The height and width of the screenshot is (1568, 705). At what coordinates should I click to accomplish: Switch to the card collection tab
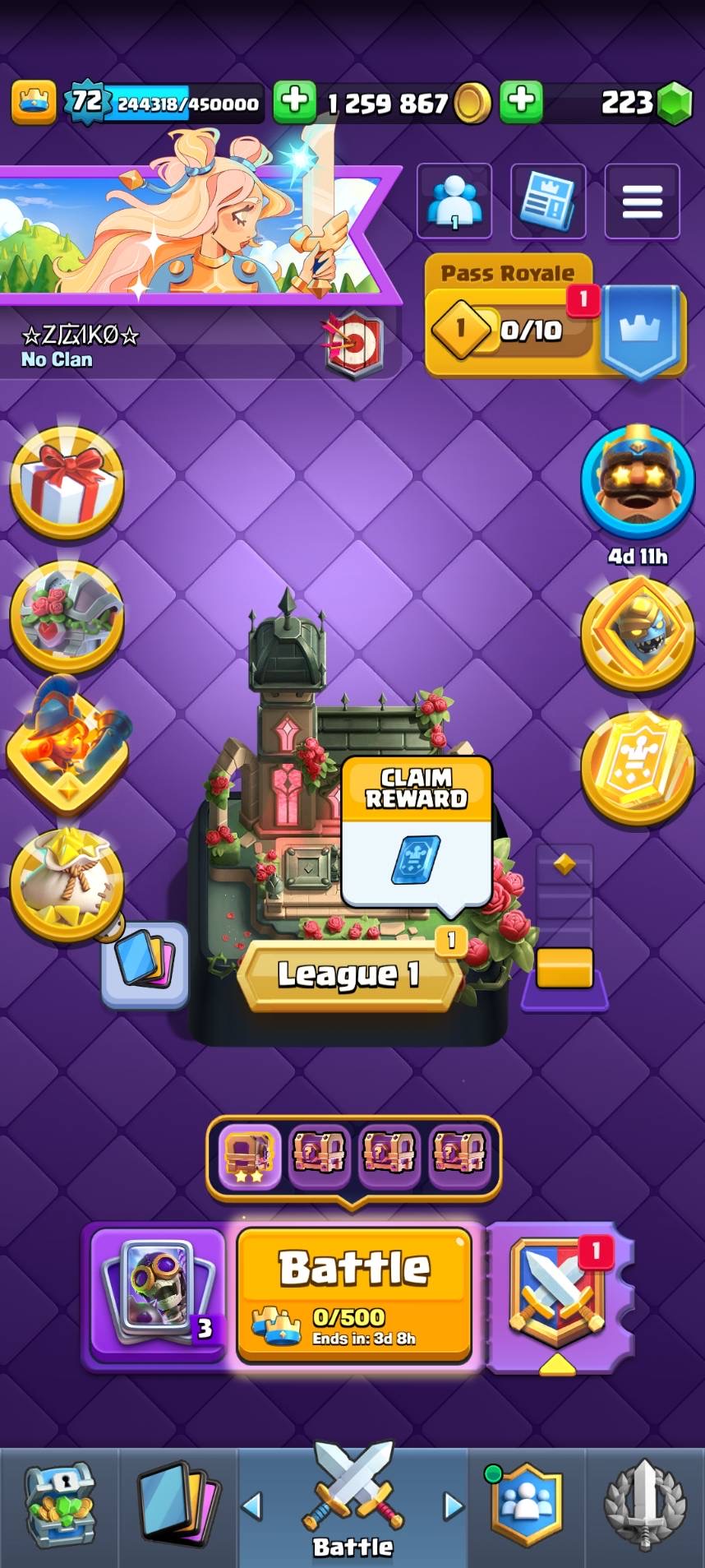178,1505
